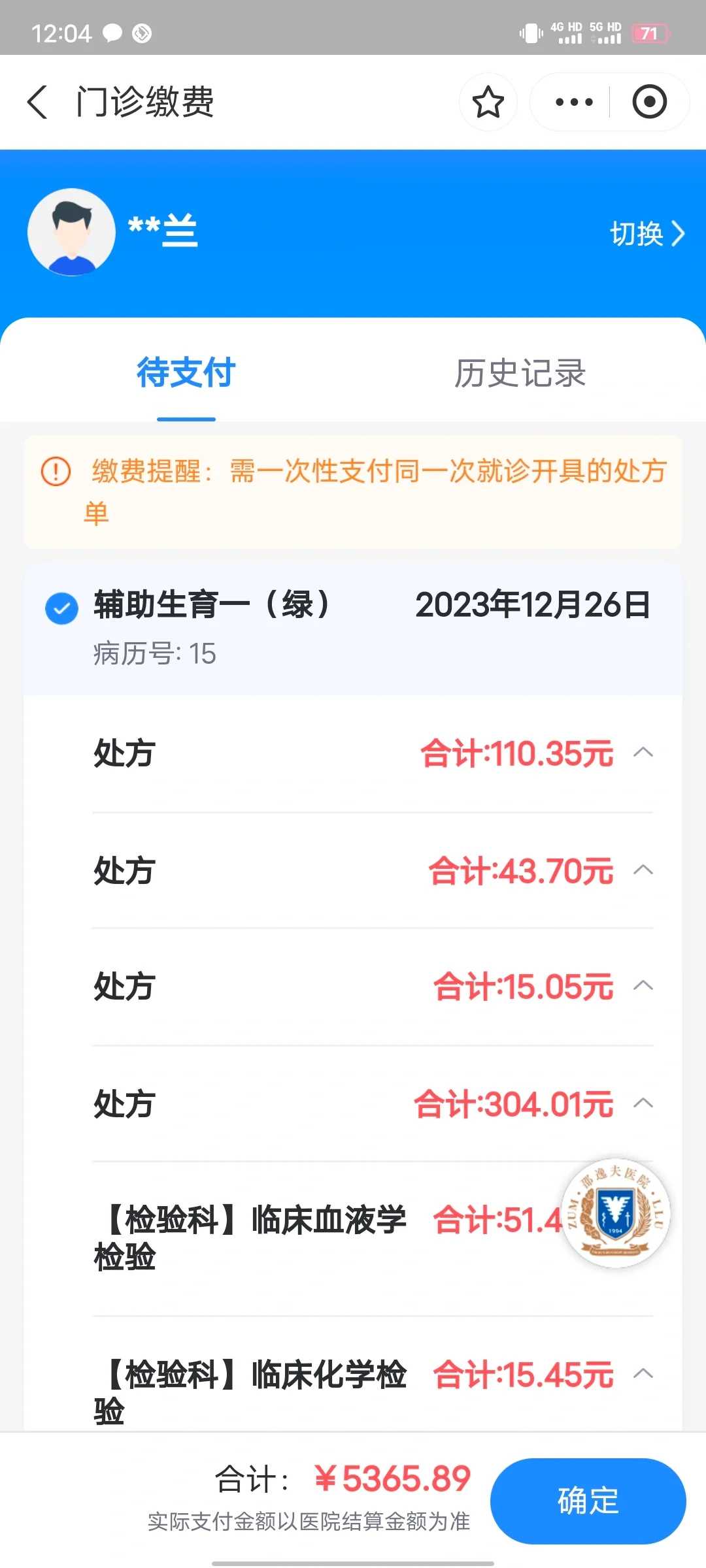This screenshot has width=706, height=1568.
Task: Collapse the 处方 row totaling 304.01元
Action: tap(643, 1103)
